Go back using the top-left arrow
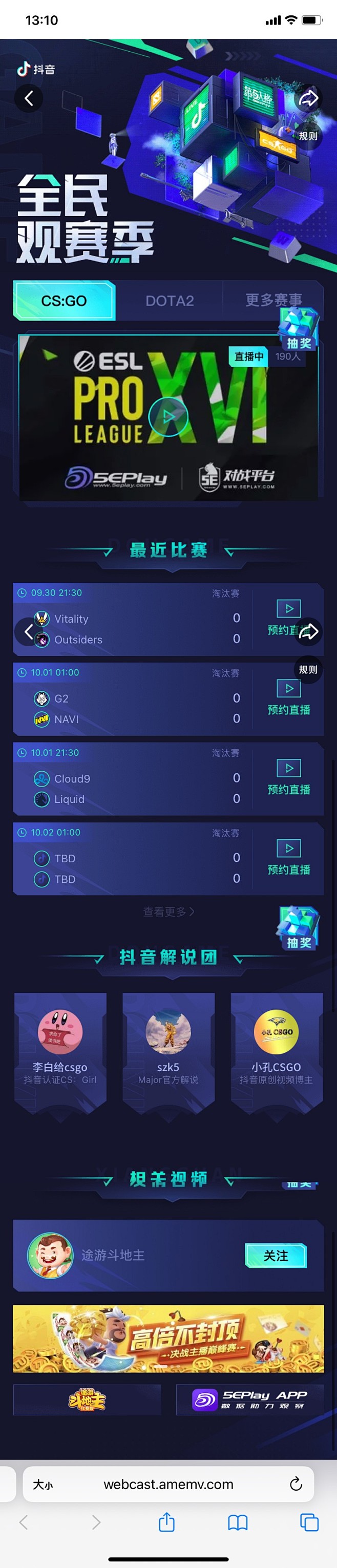Viewport: 337px width, 1568px height. (29, 98)
